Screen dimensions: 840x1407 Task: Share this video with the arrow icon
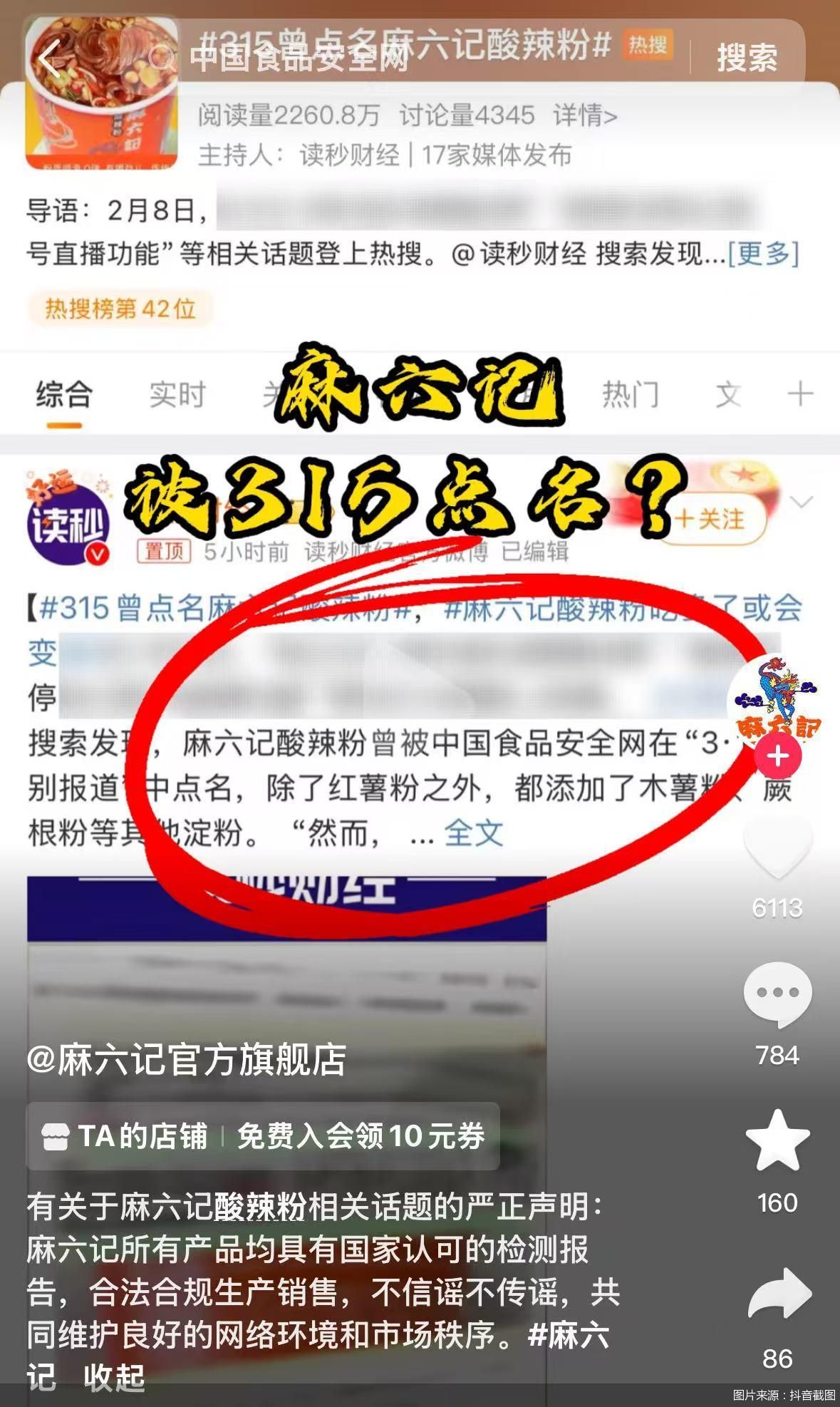pos(777,1293)
